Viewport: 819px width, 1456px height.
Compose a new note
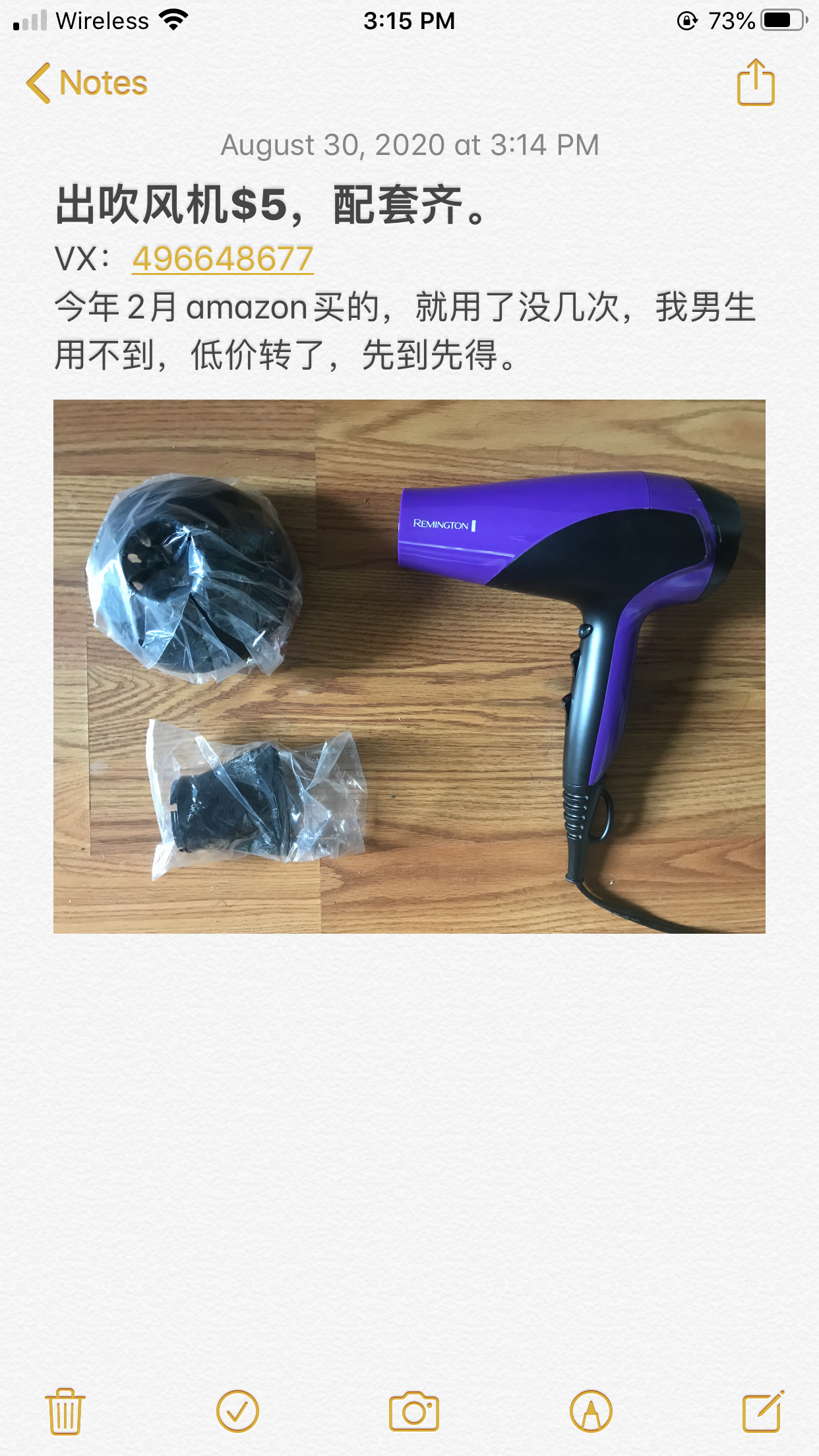(763, 1411)
